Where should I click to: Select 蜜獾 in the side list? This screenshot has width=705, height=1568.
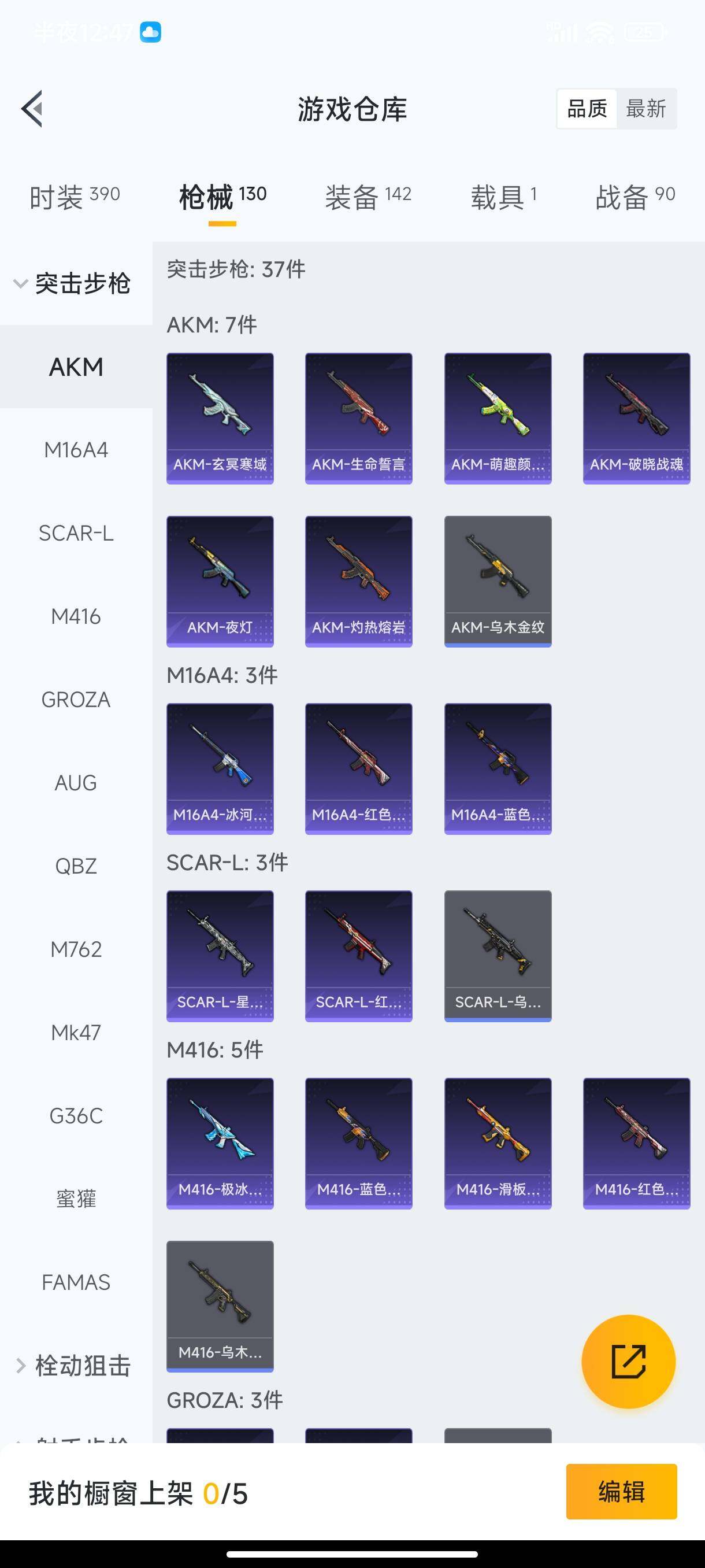click(76, 1199)
